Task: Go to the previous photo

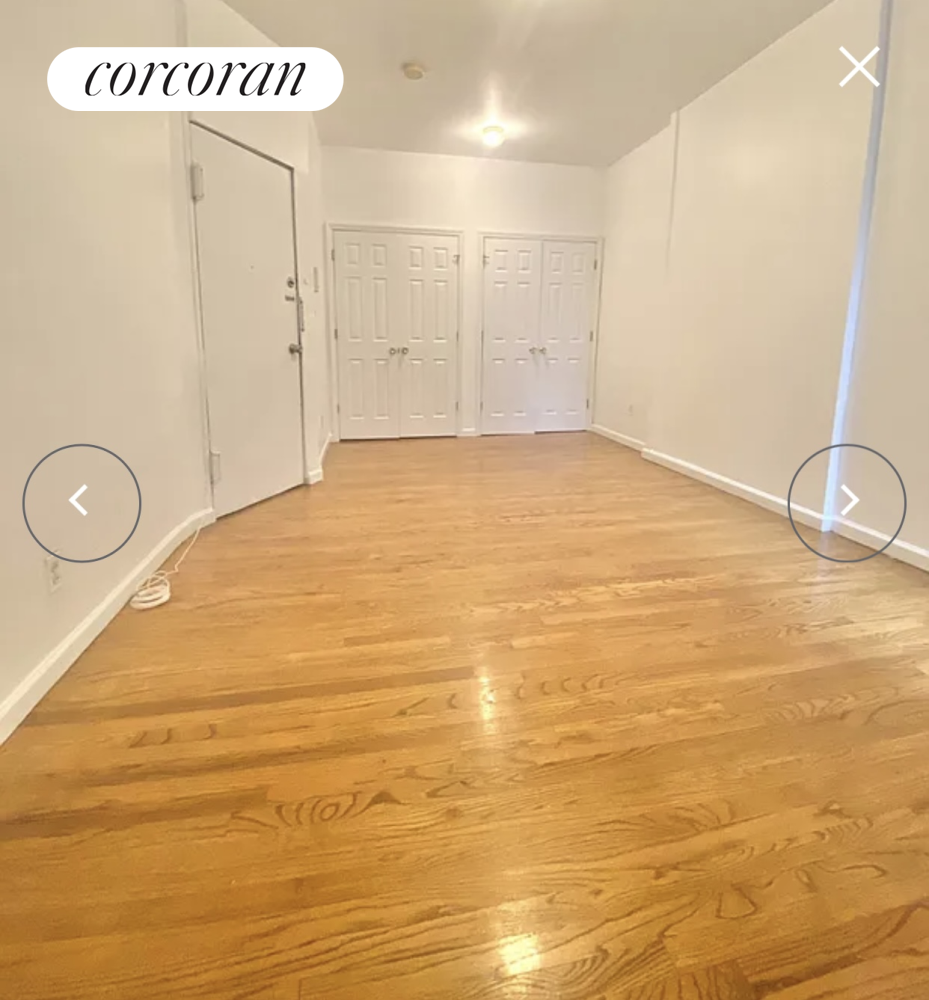Action: click(x=82, y=502)
